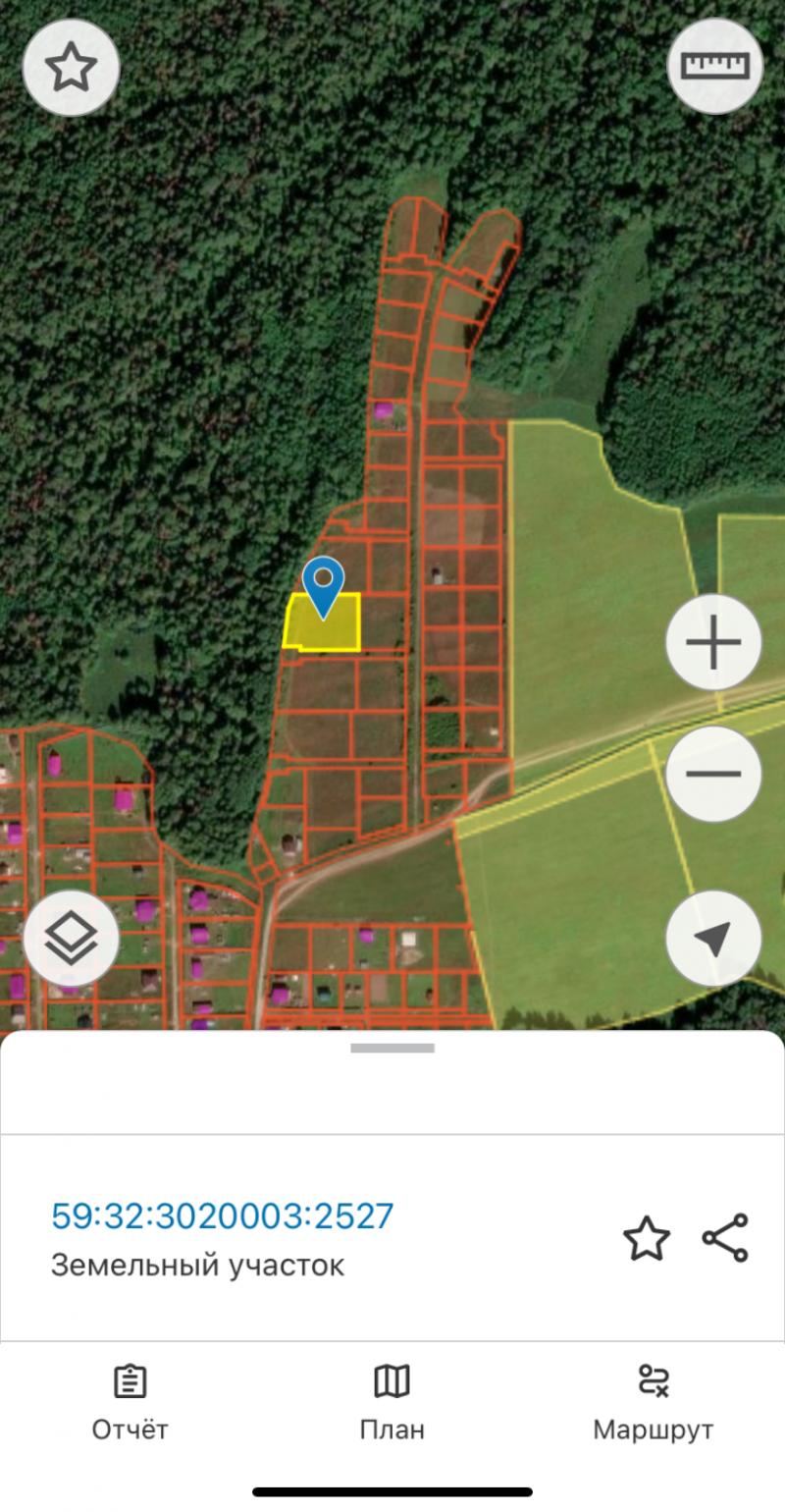Open the ruler measurement tool
785x1512 pixels.
pos(714,67)
